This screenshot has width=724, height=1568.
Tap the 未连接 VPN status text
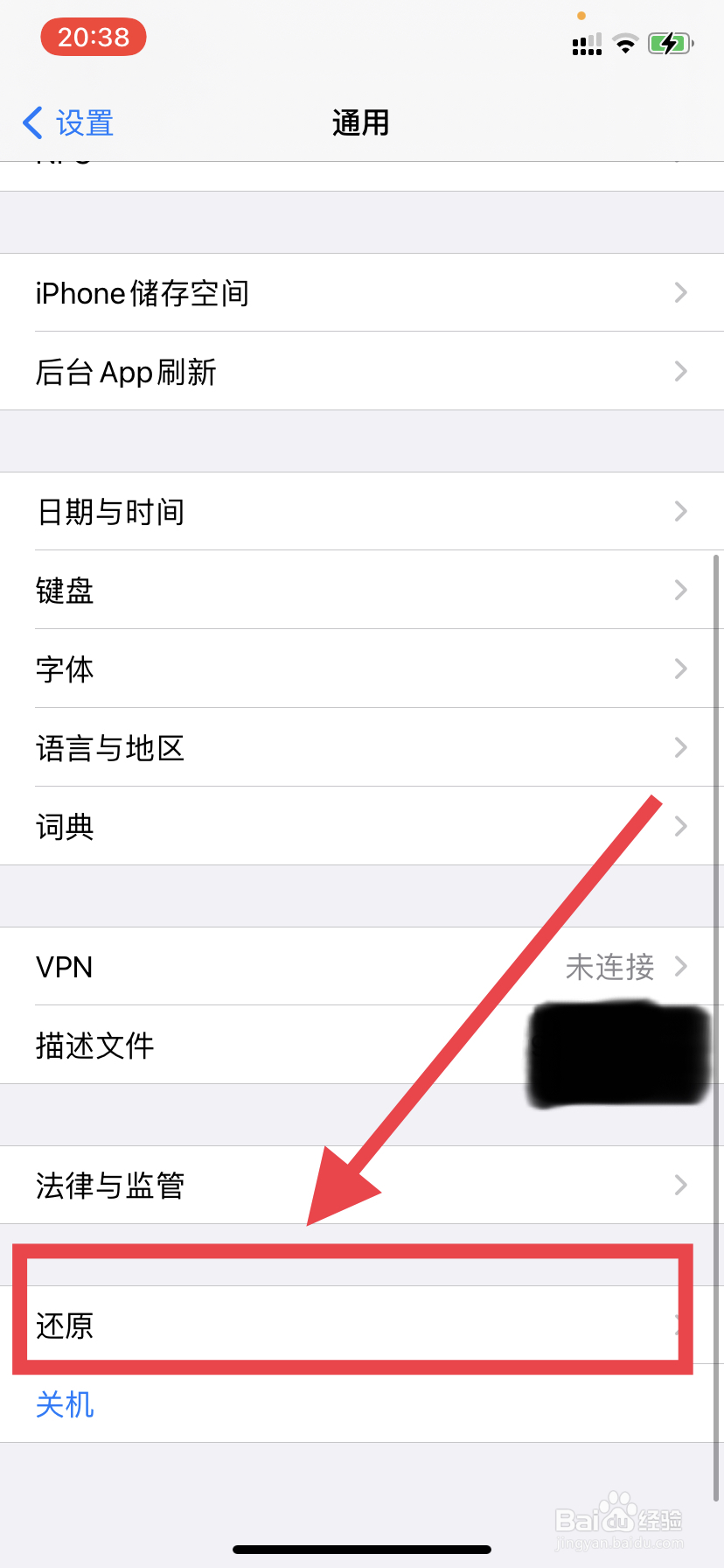tap(609, 967)
